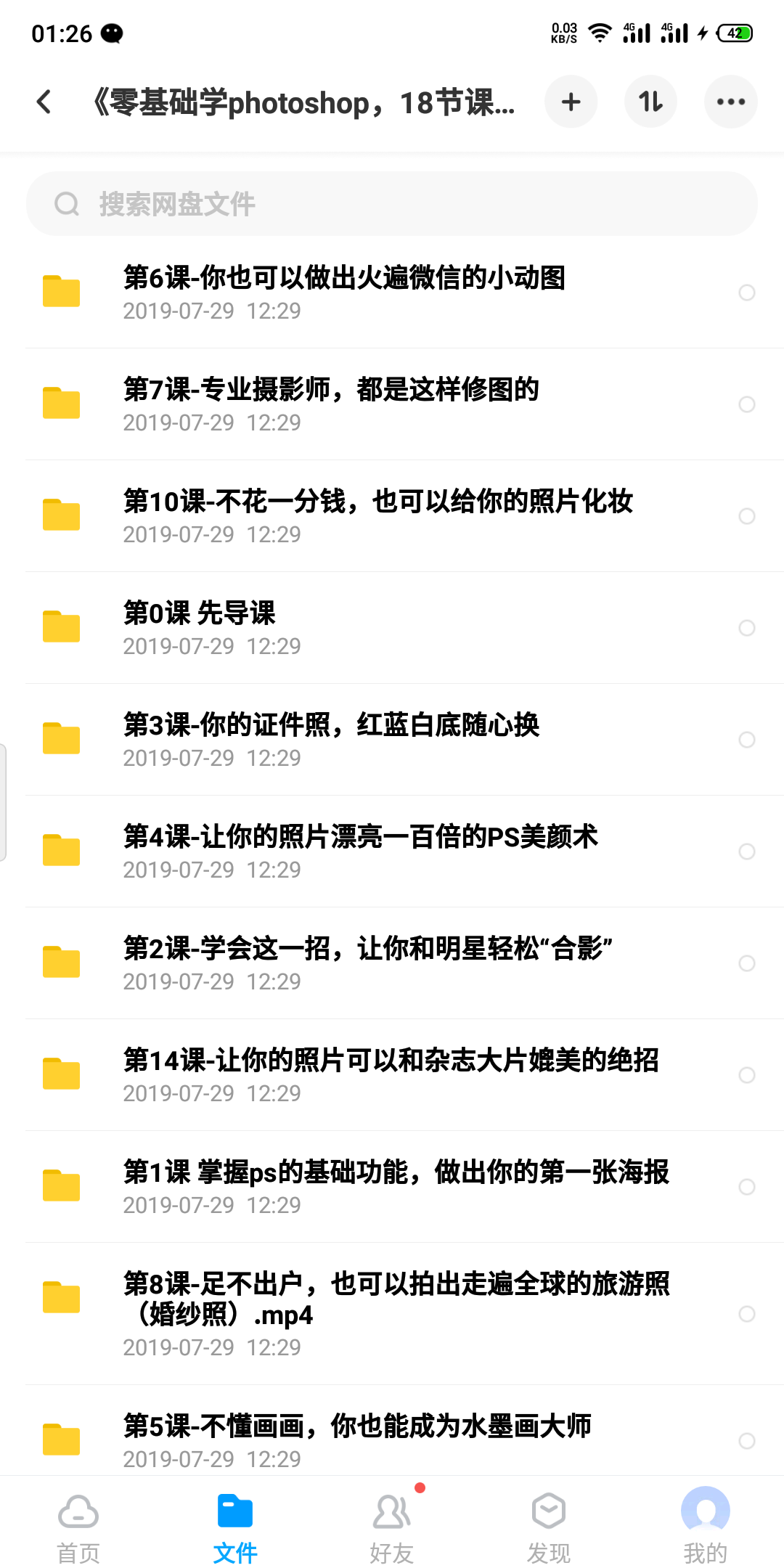Select the 第3课 folder with its circle

tap(746, 740)
